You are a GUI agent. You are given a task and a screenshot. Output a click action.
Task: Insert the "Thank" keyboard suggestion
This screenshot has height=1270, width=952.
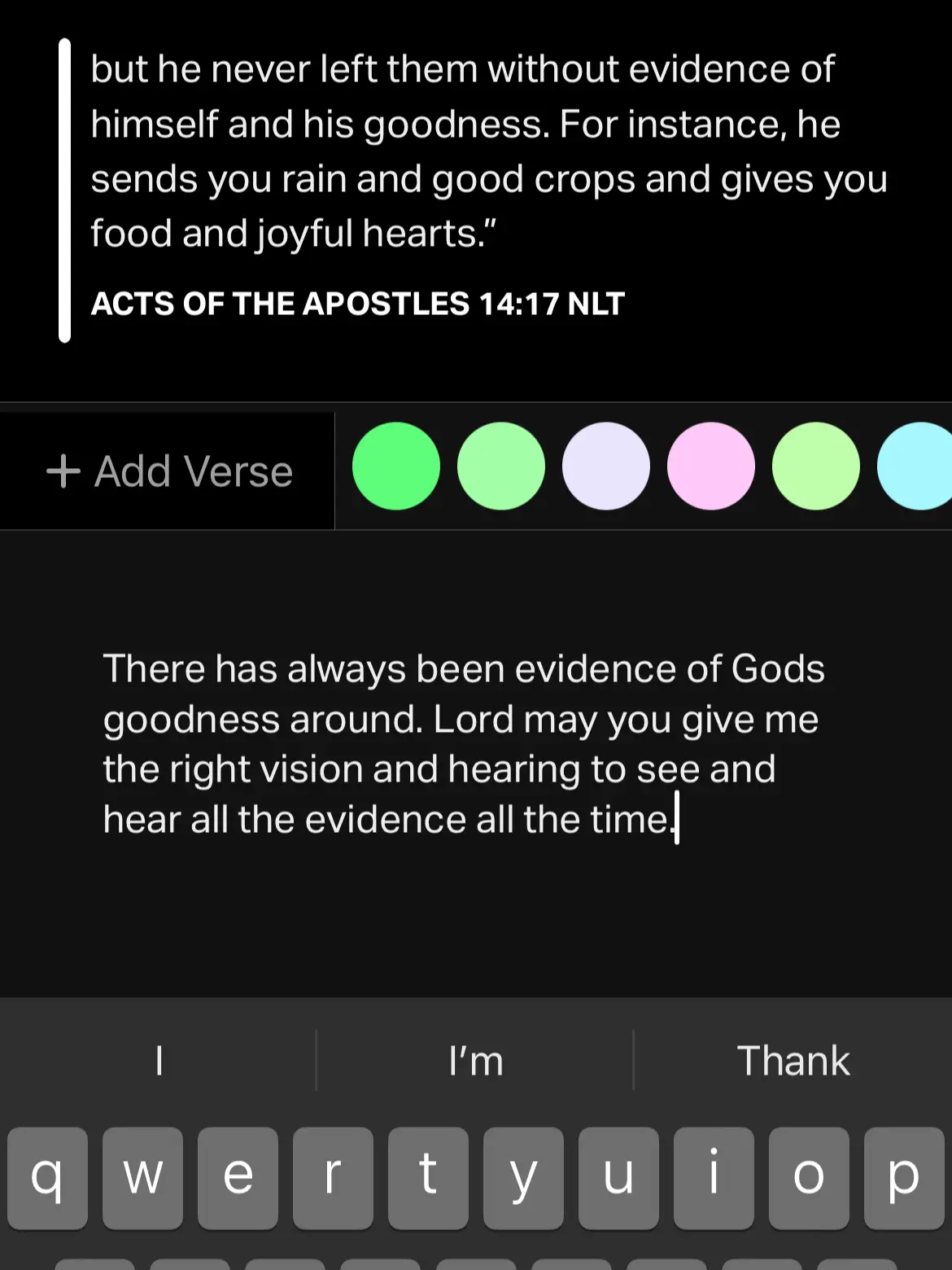(x=793, y=1061)
